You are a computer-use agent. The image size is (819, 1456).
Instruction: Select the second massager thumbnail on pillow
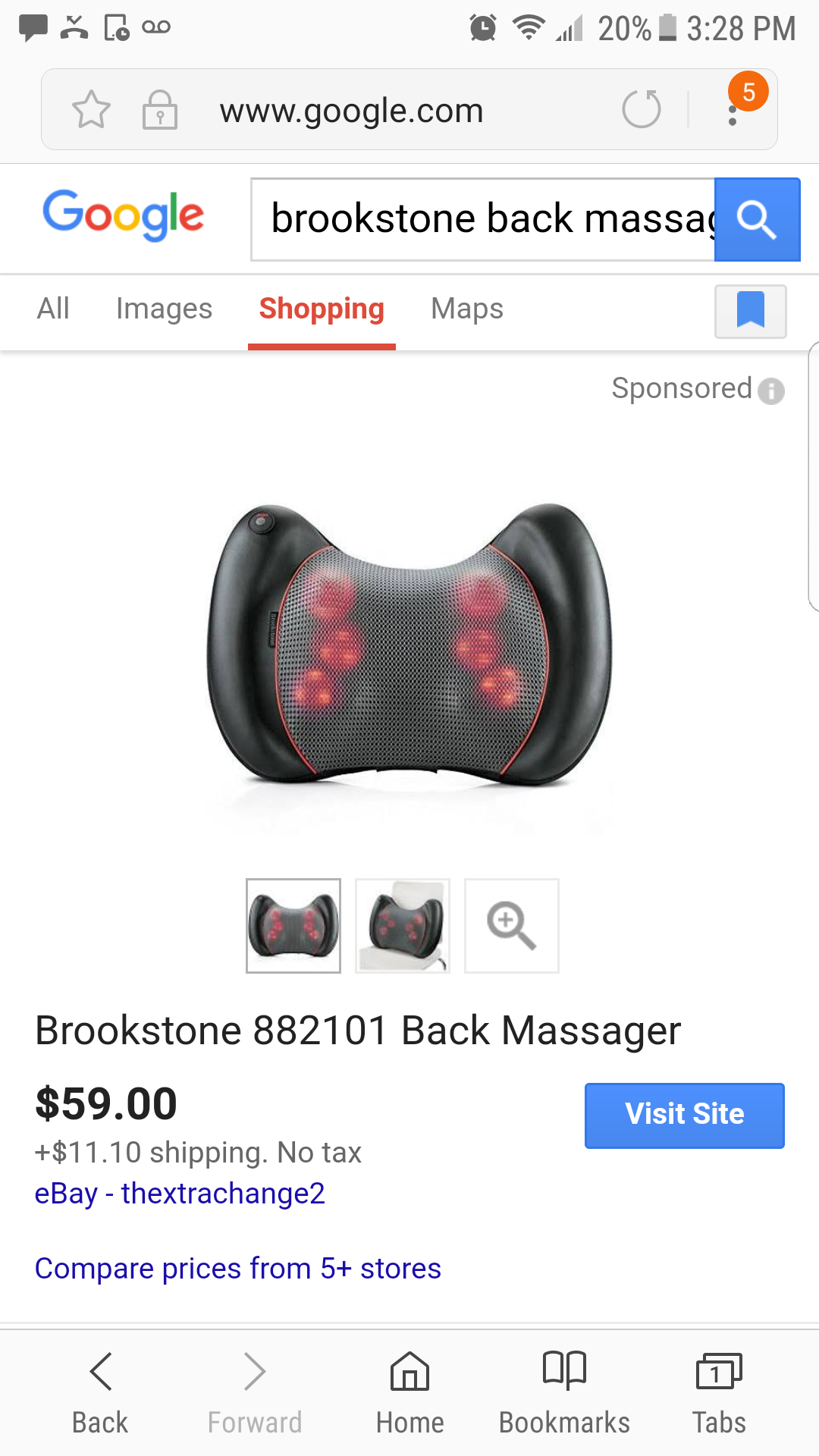403,925
